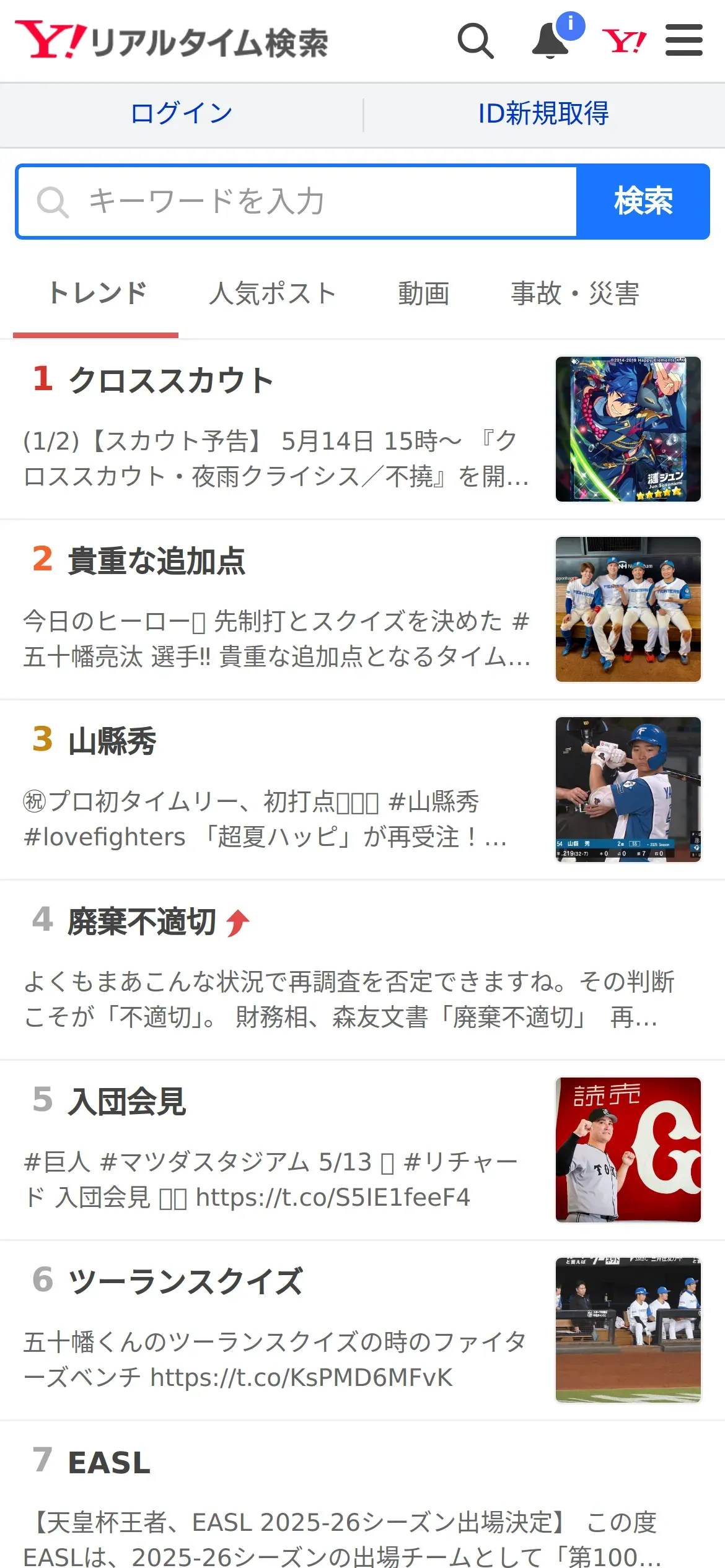Open the search magnifier icon in header
This screenshot has height=1568, width=725.
475,41
